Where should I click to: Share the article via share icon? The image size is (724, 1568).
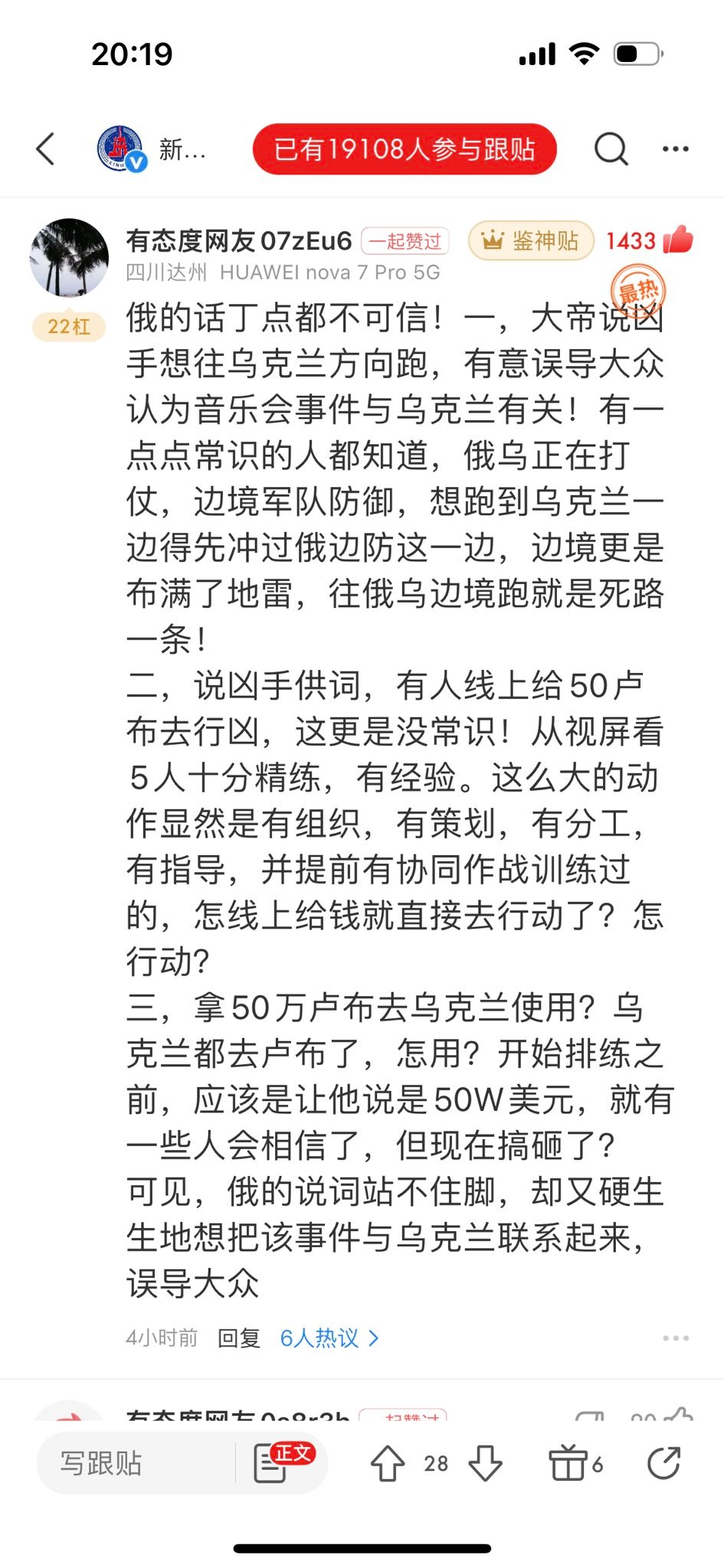(663, 1463)
